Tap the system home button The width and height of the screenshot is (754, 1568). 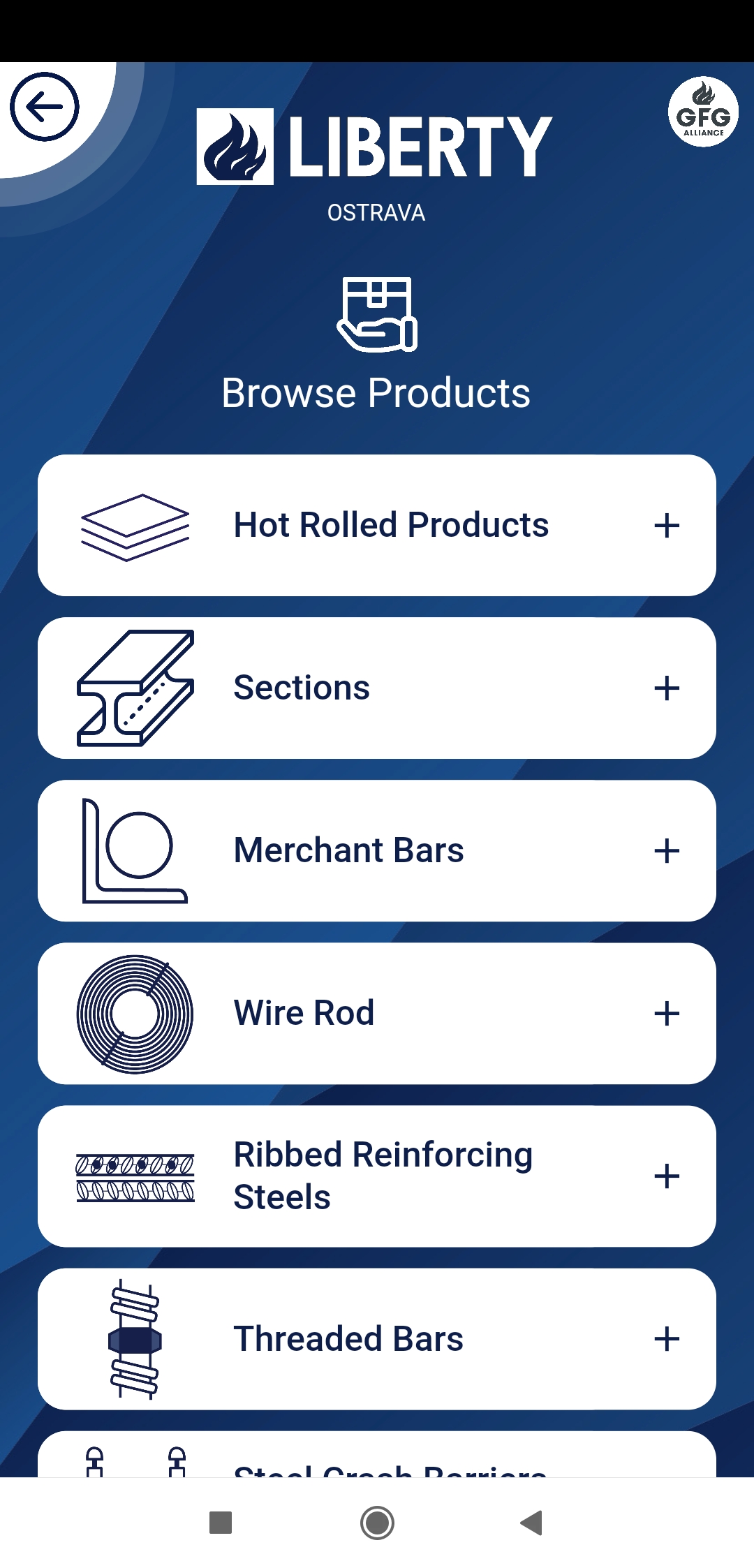[377, 1523]
